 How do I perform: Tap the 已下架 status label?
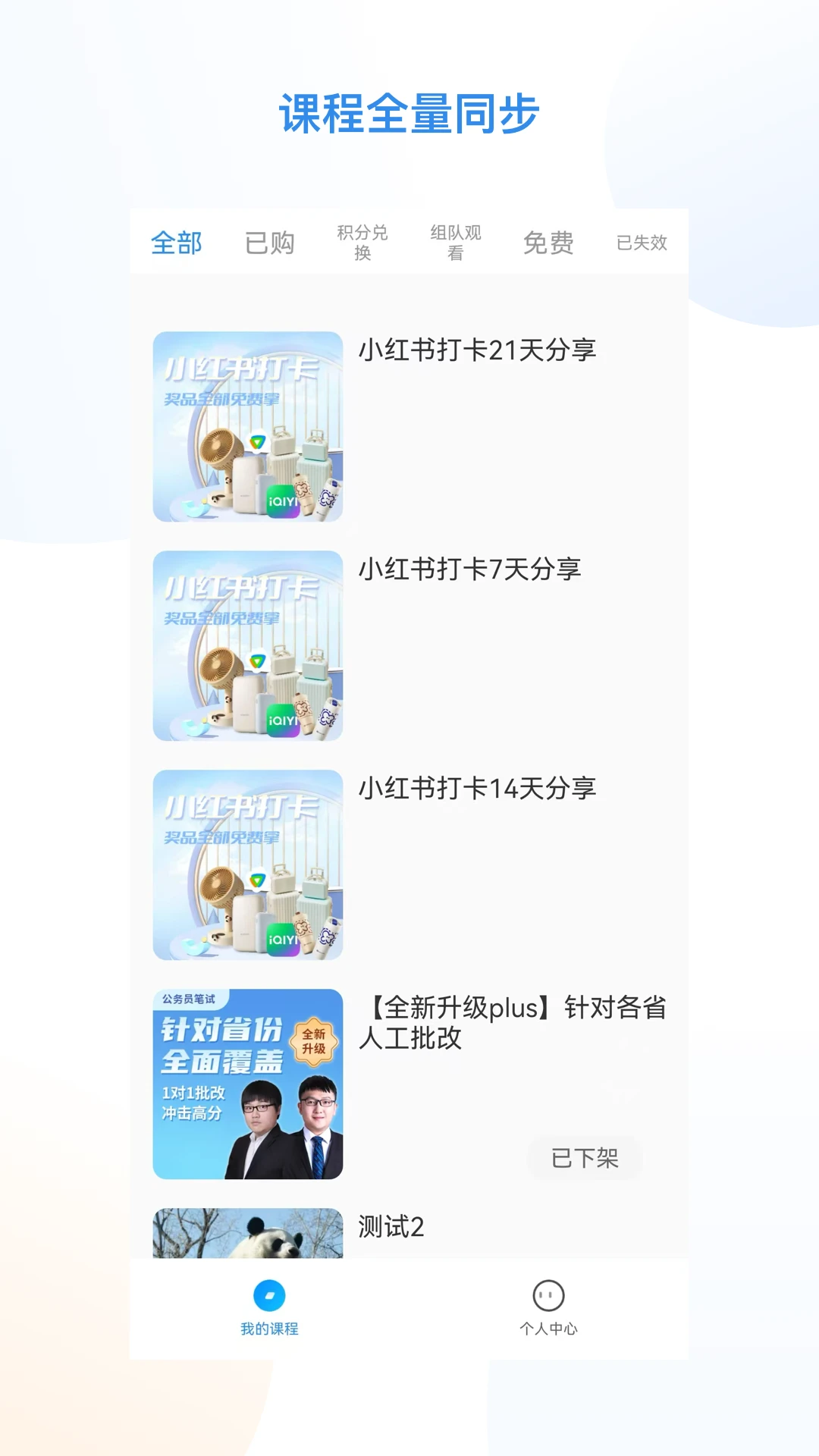coord(584,1157)
